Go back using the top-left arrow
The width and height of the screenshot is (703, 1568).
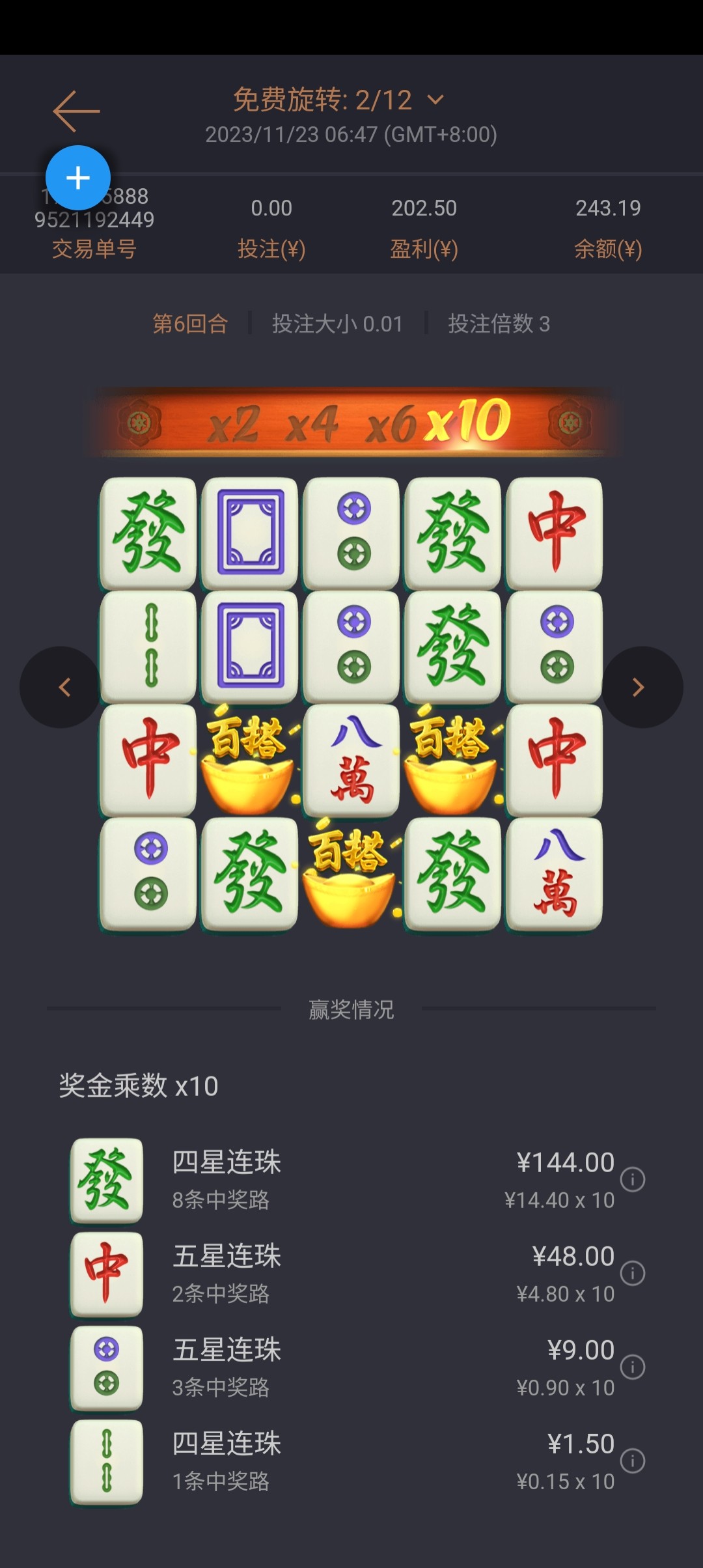click(76, 111)
